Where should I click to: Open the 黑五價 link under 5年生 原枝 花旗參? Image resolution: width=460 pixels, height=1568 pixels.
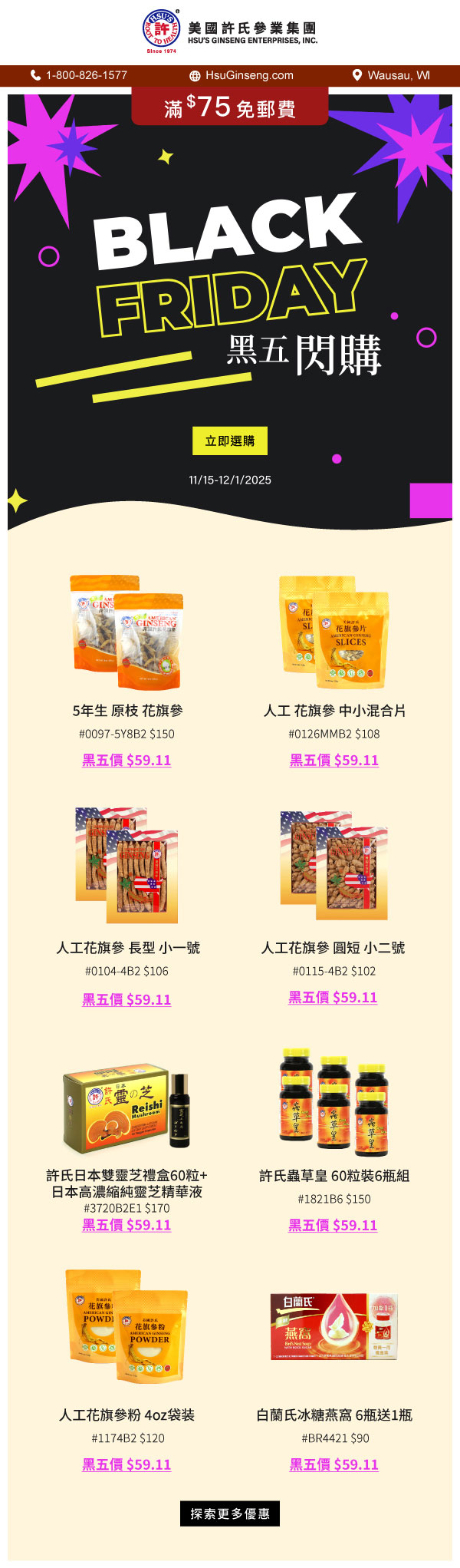(x=127, y=760)
